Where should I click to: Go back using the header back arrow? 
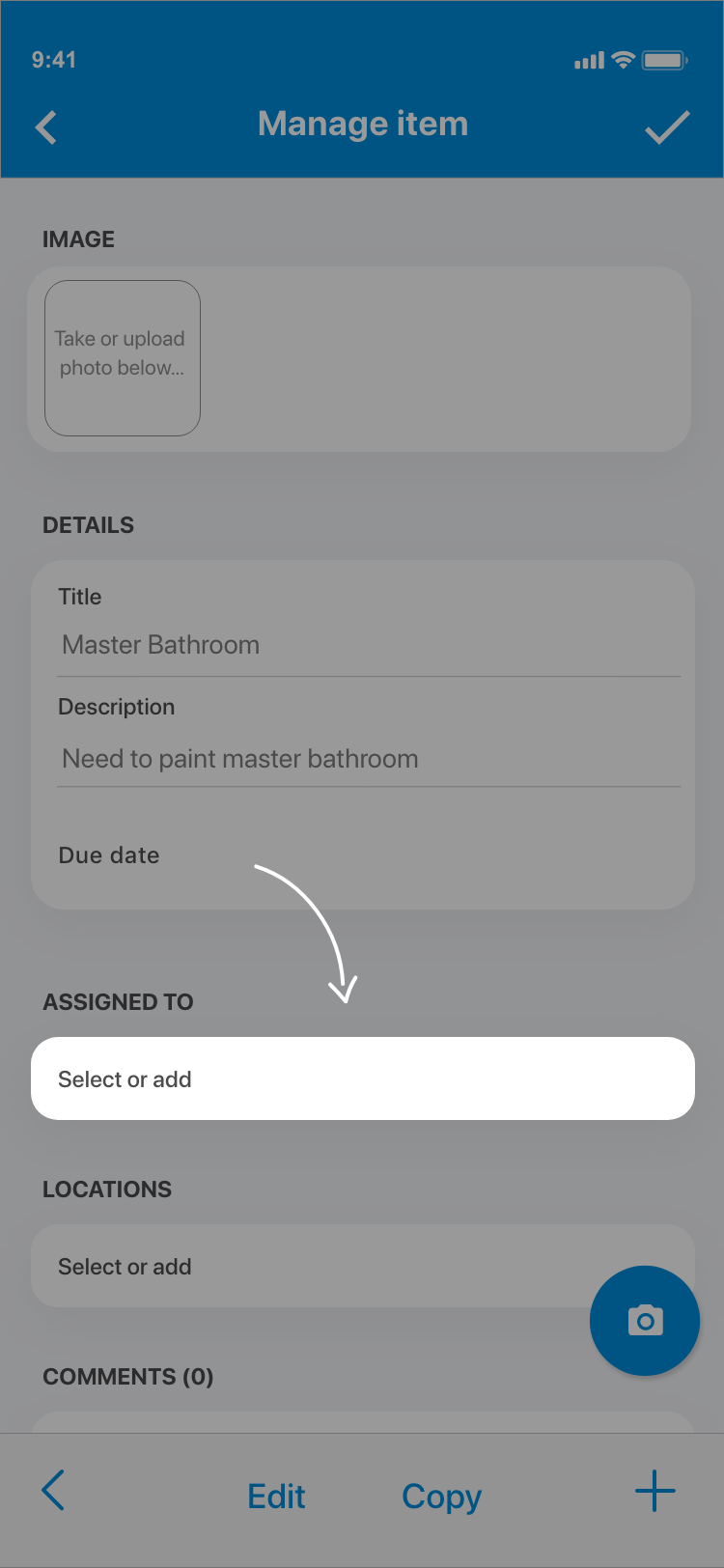tap(46, 127)
